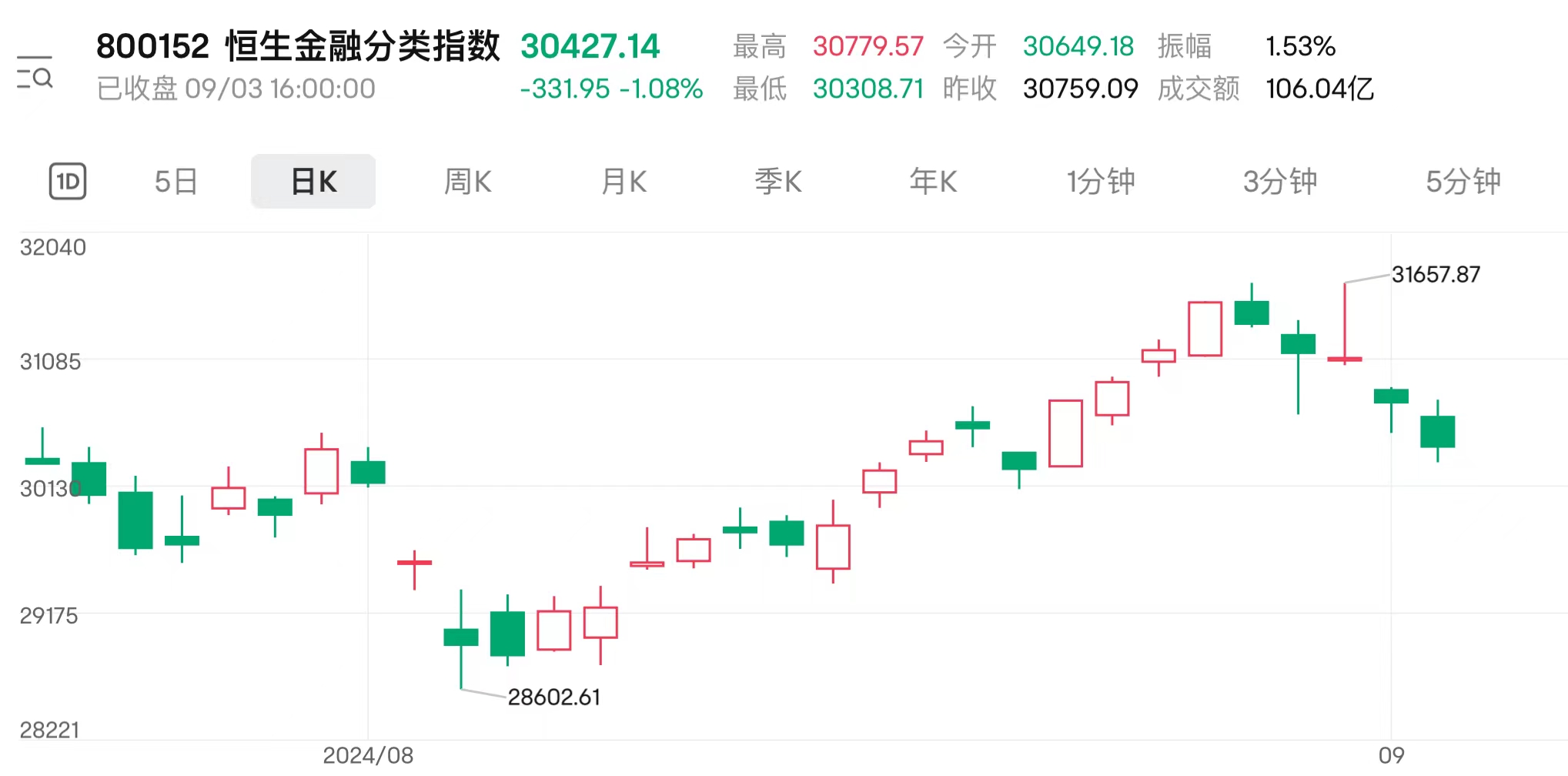
Task: Show the 年K yearly chart
Action: coord(933,182)
